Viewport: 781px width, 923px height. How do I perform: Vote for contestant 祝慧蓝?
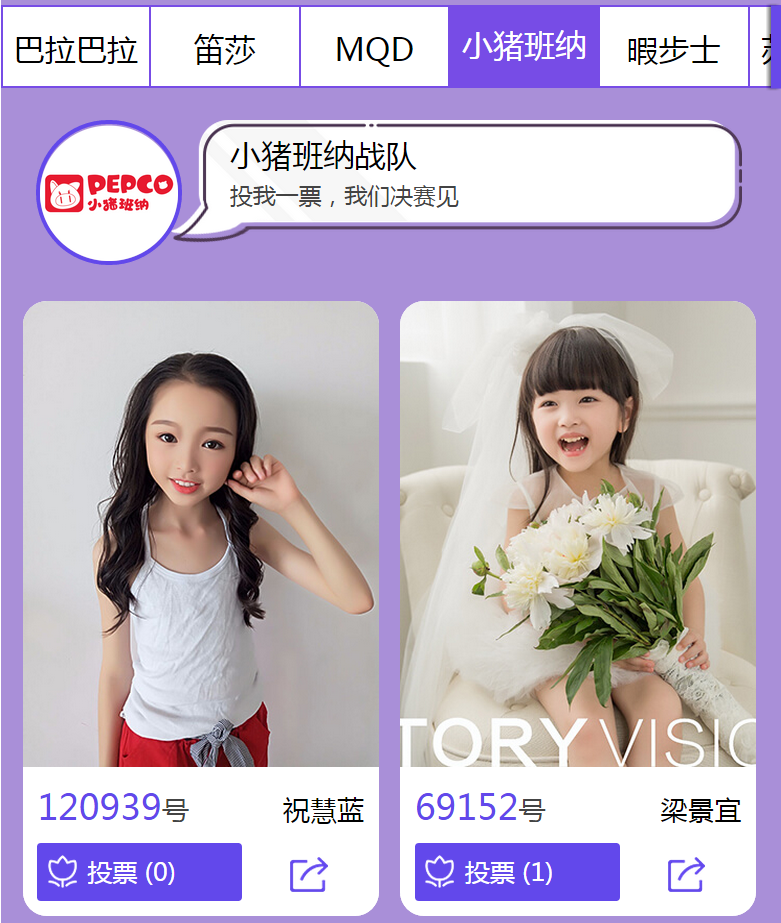point(139,872)
